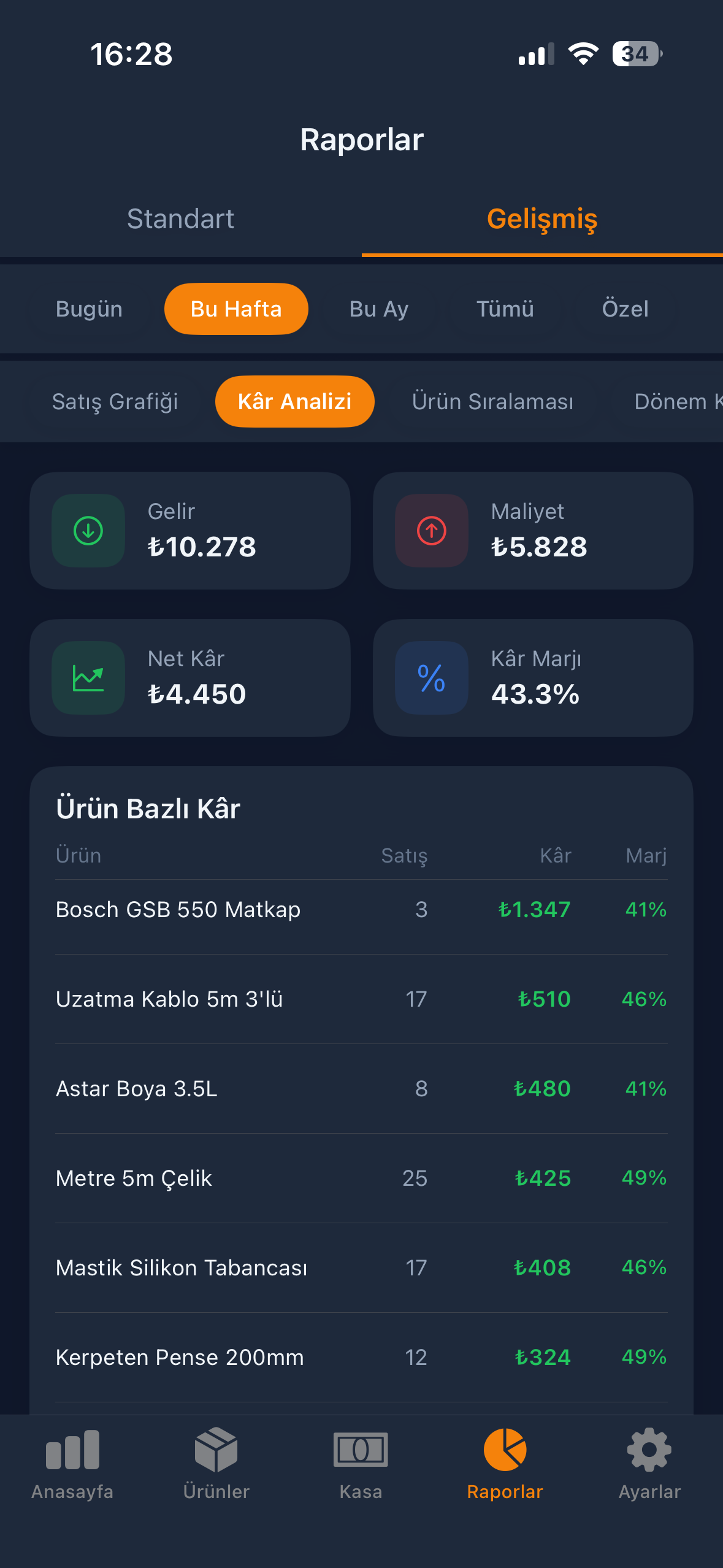The height and width of the screenshot is (1568, 723).
Task: Show Tümü time range
Action: click(505, 309)
